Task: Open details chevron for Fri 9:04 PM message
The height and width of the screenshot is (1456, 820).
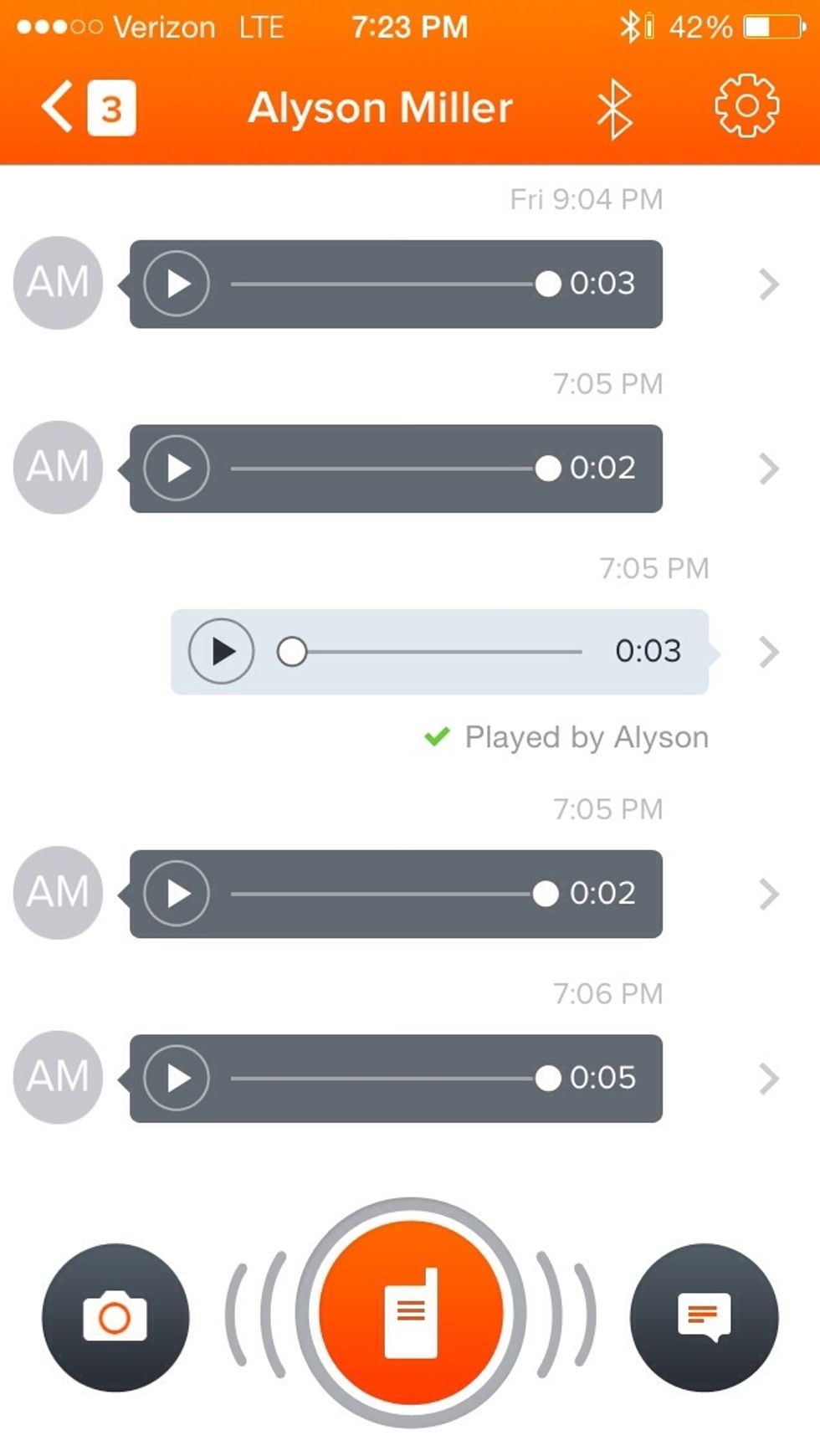Action: click(769, 285)
